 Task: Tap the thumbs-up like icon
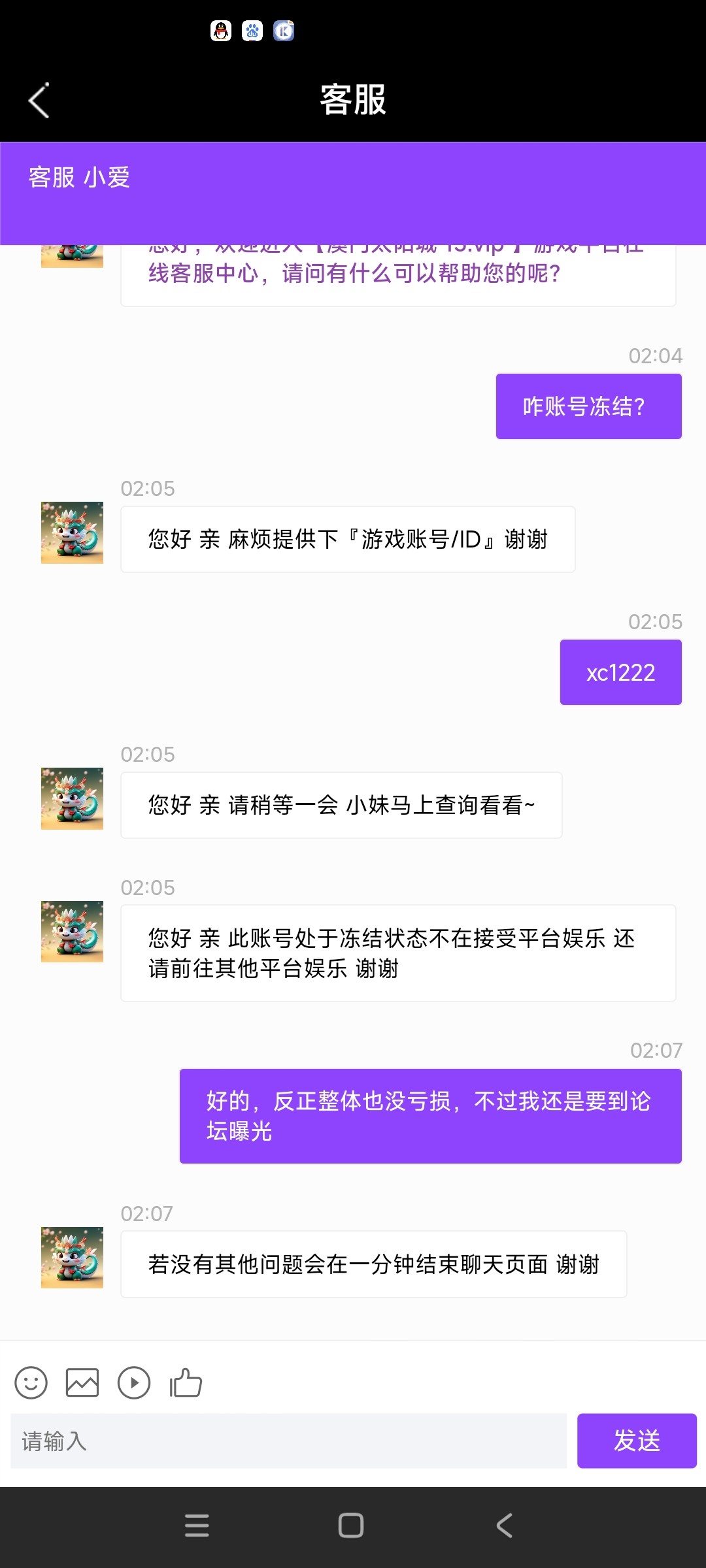click(x=186, y=1383)
